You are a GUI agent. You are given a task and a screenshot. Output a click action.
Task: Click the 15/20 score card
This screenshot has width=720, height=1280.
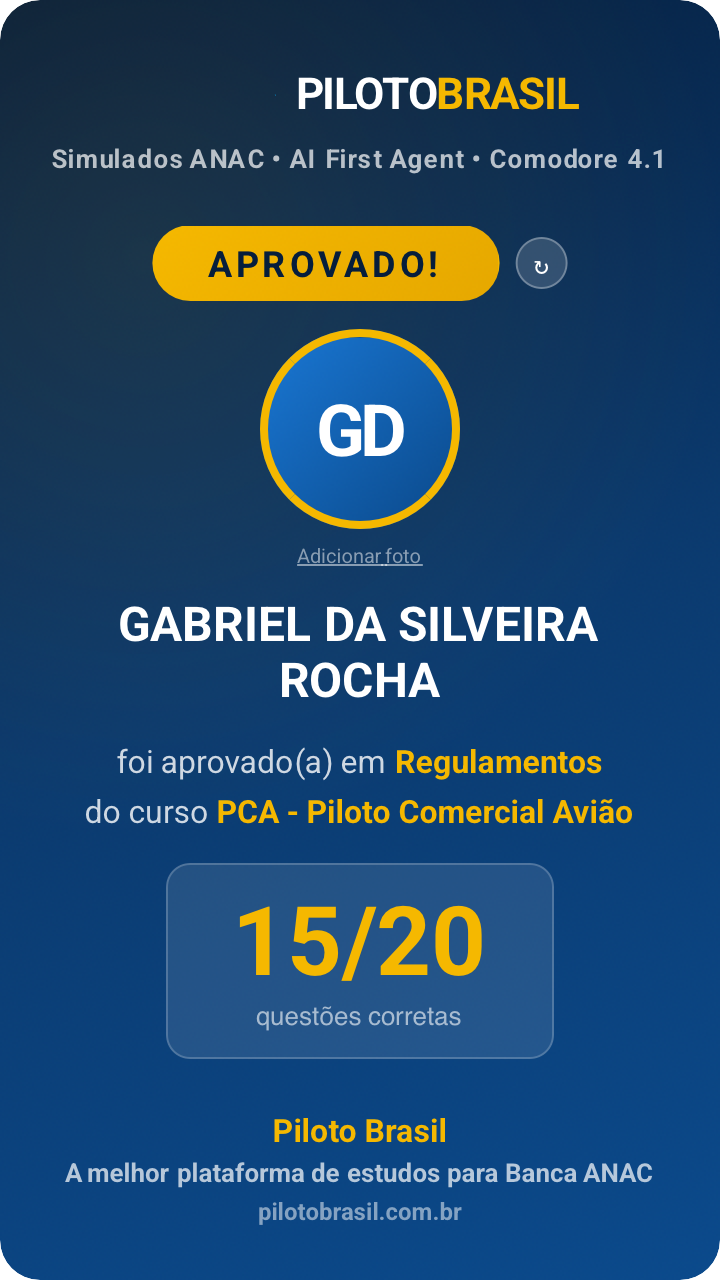(x=360, y=959)
